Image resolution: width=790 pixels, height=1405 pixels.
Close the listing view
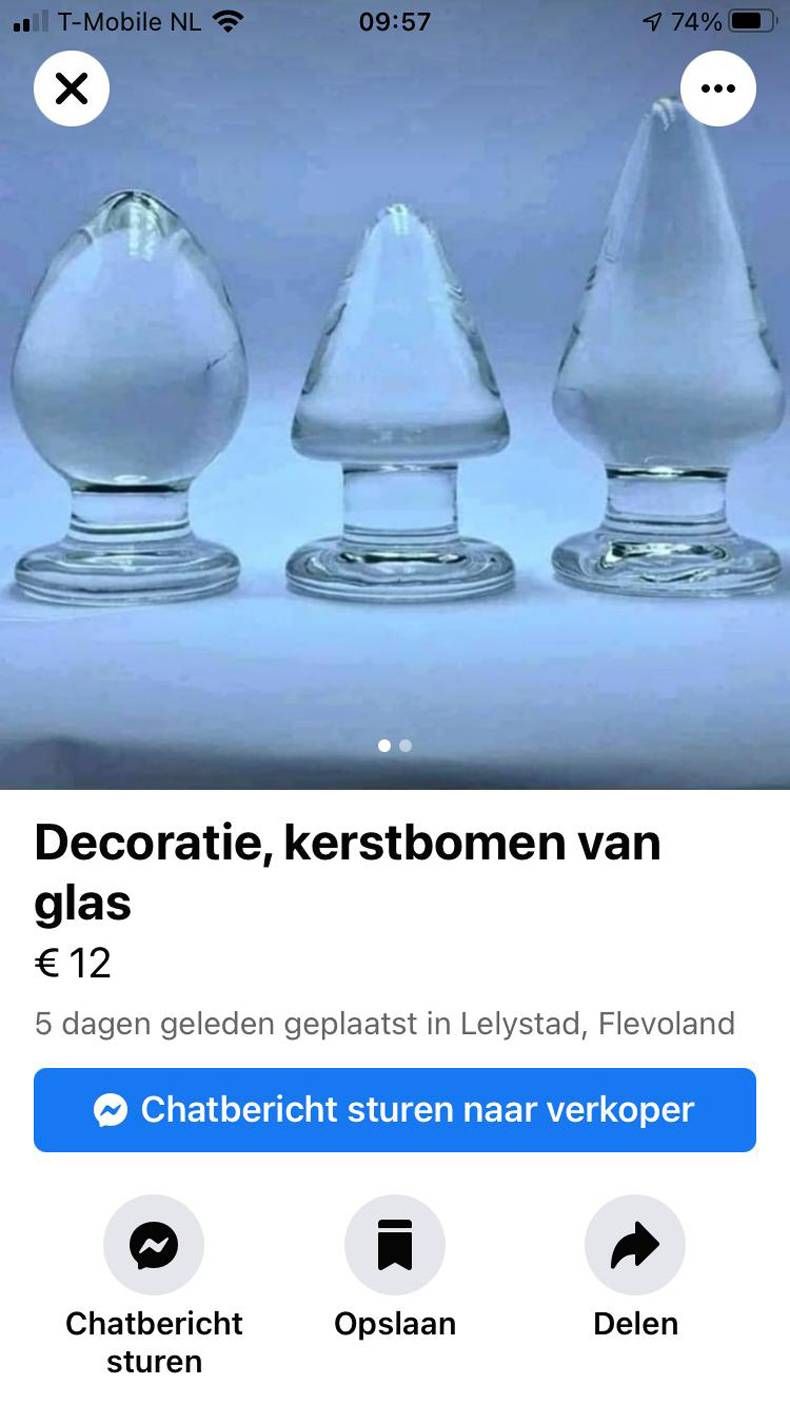click(71, 88)
